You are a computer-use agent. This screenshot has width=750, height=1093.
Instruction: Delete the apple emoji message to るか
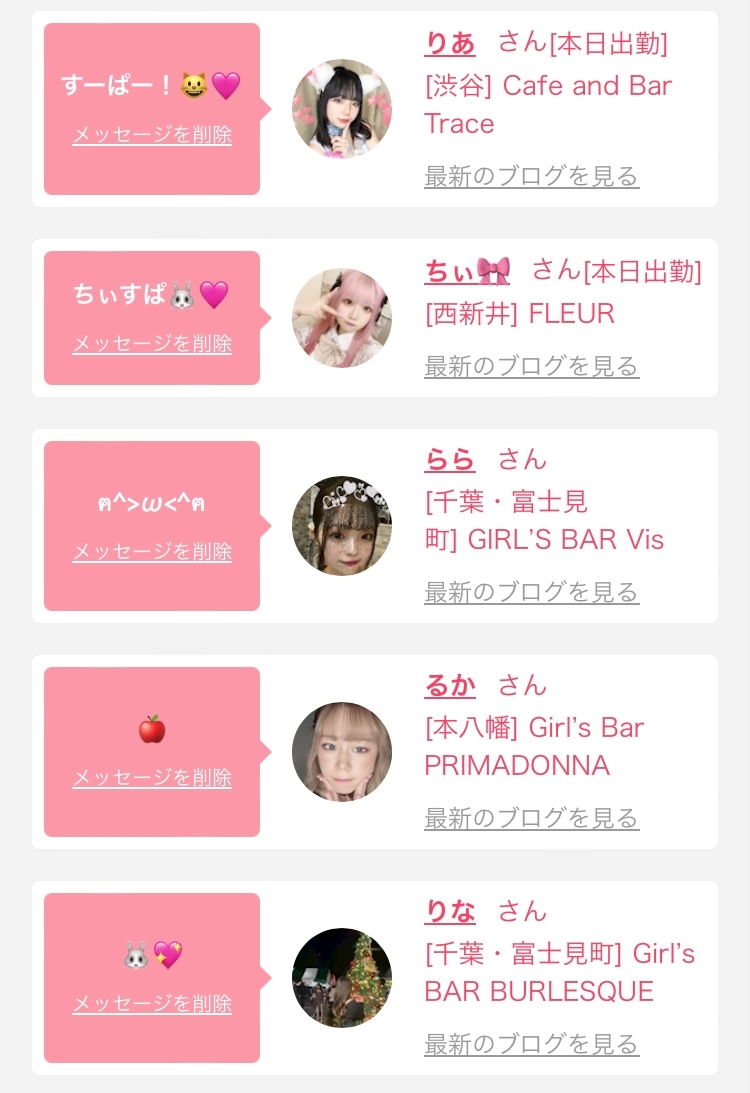(x=152, y=777)
